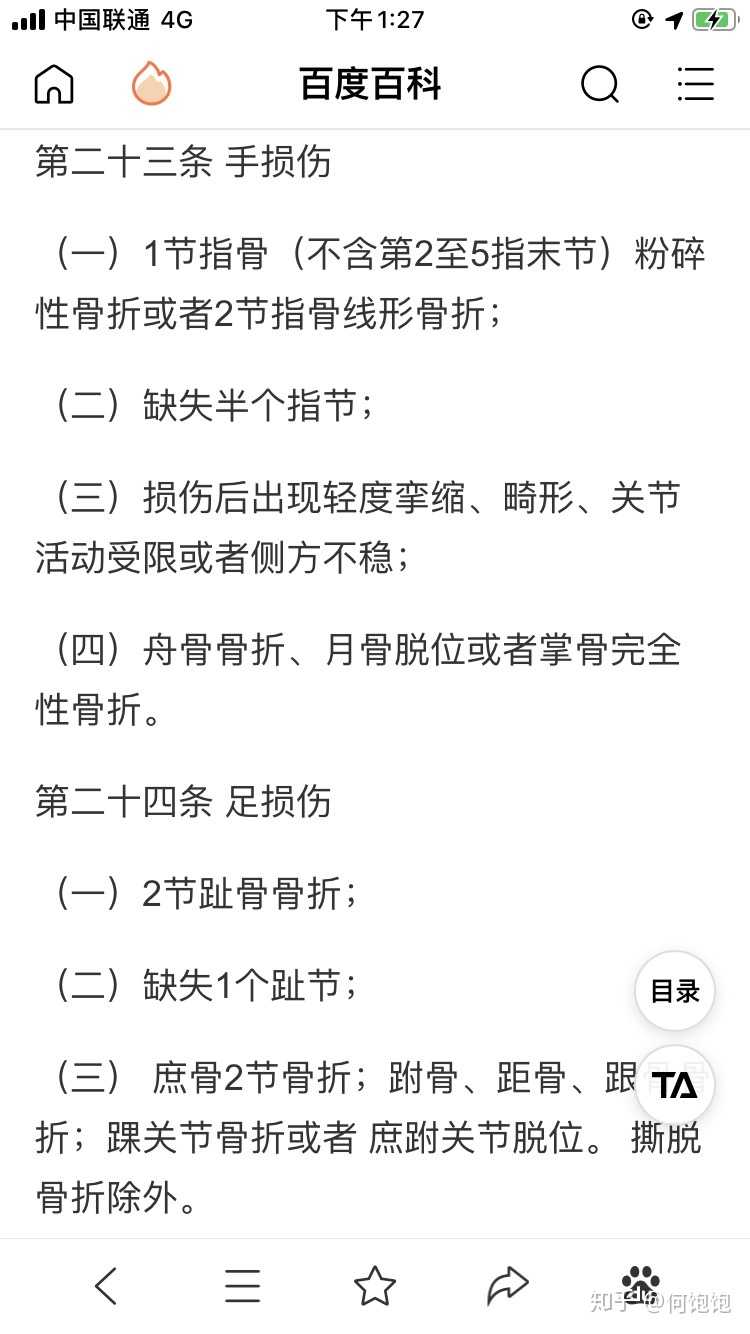Viewport: 750px width, 1334px height.
Task: Open the bottom toolbar menu lines
Action: point(242,1285)
